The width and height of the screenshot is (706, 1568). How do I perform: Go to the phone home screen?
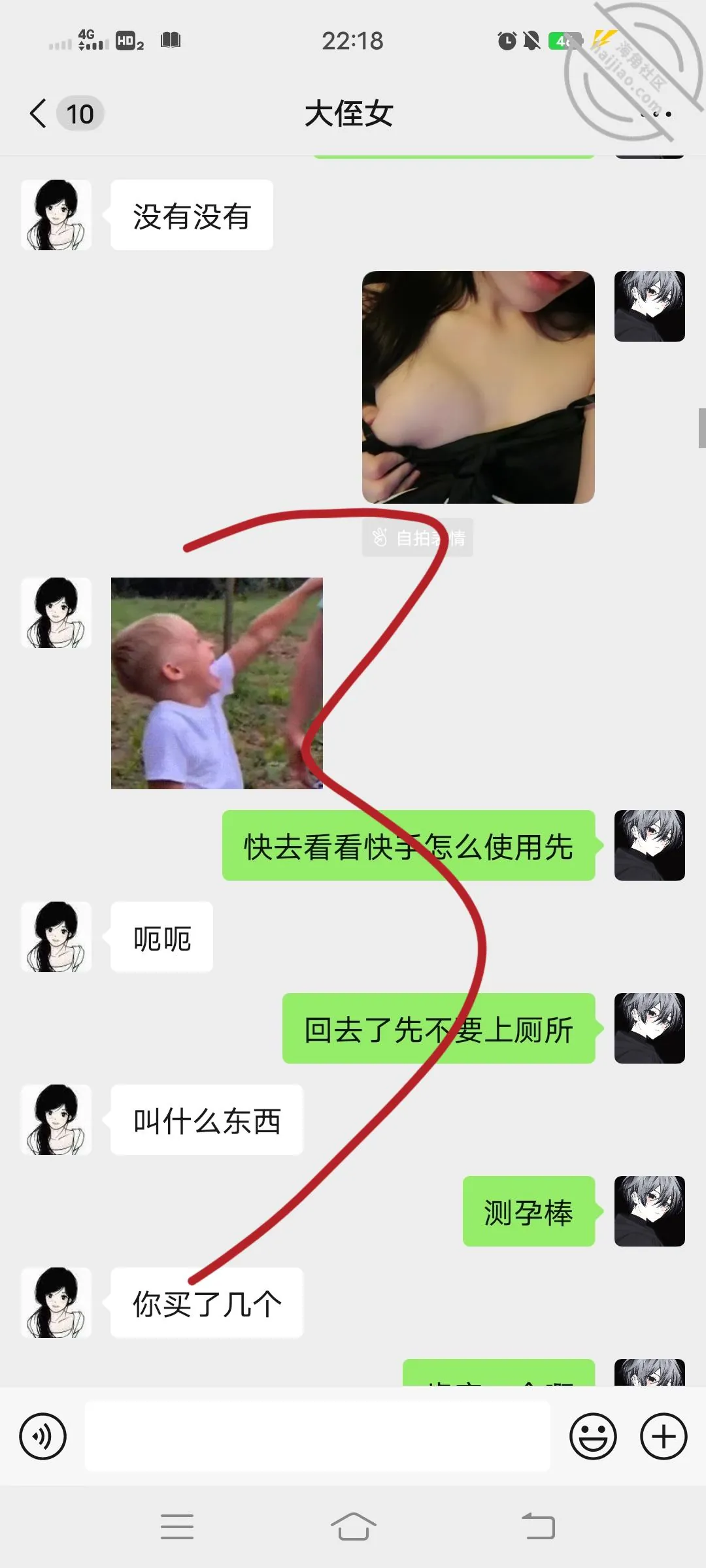(x=353, y=1527)
